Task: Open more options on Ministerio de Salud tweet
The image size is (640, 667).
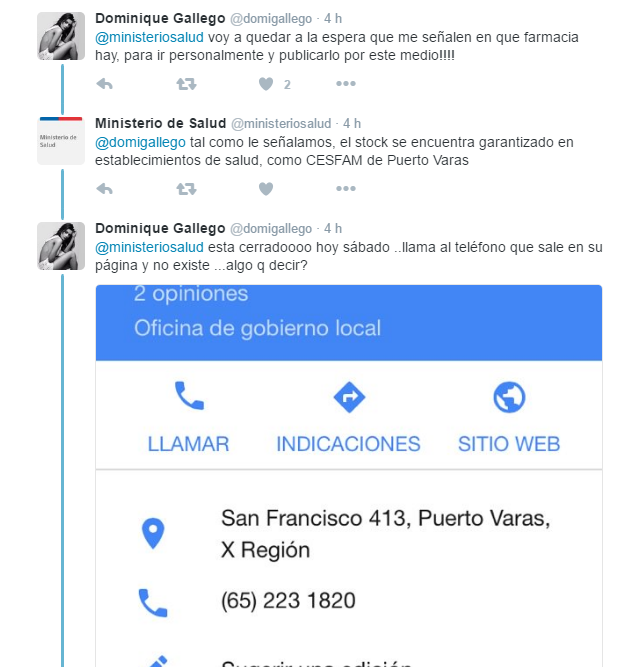Action: click(x=346, y=189)
